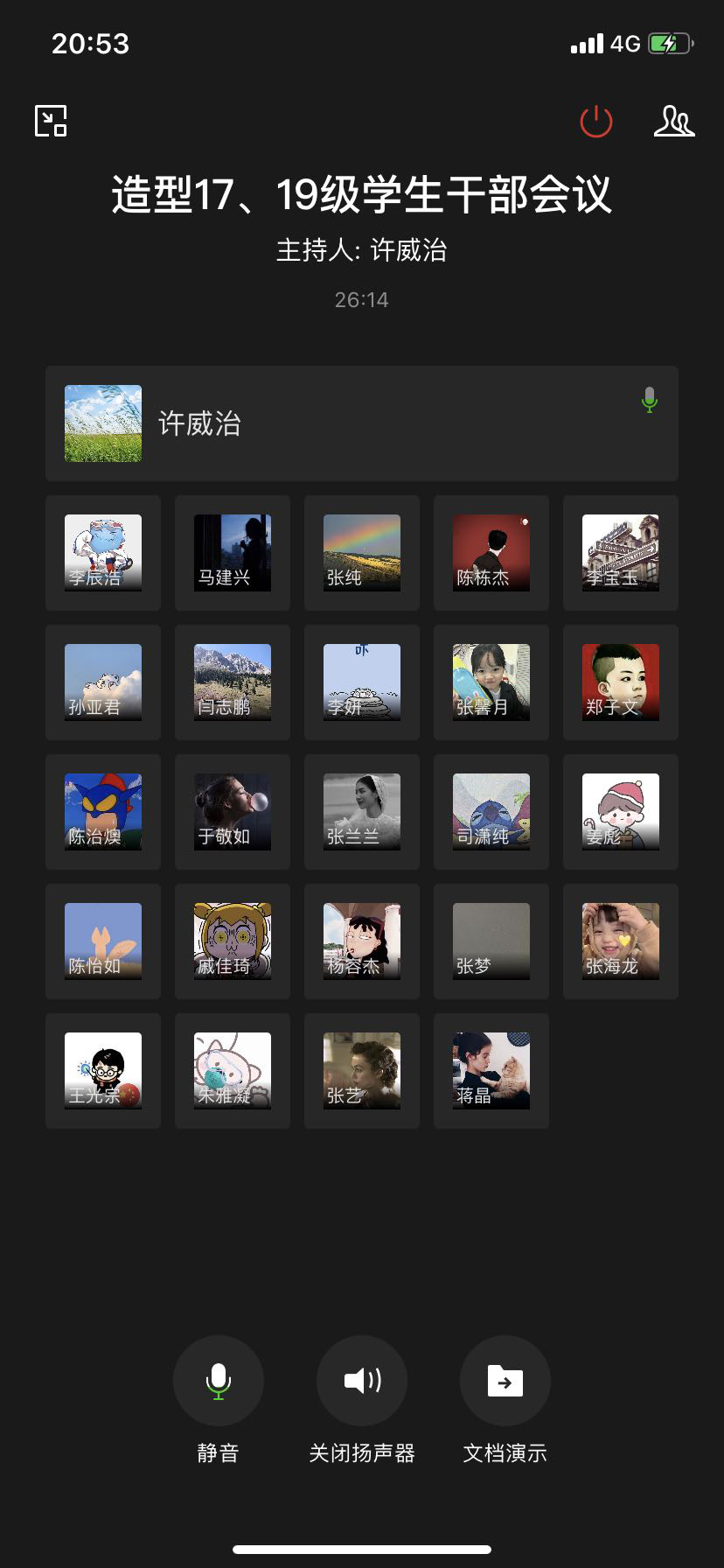Image resolution: width=724 pixels, height=1568 pixels.
Task: Open participant 张馨月's tile
Action: 491,682
